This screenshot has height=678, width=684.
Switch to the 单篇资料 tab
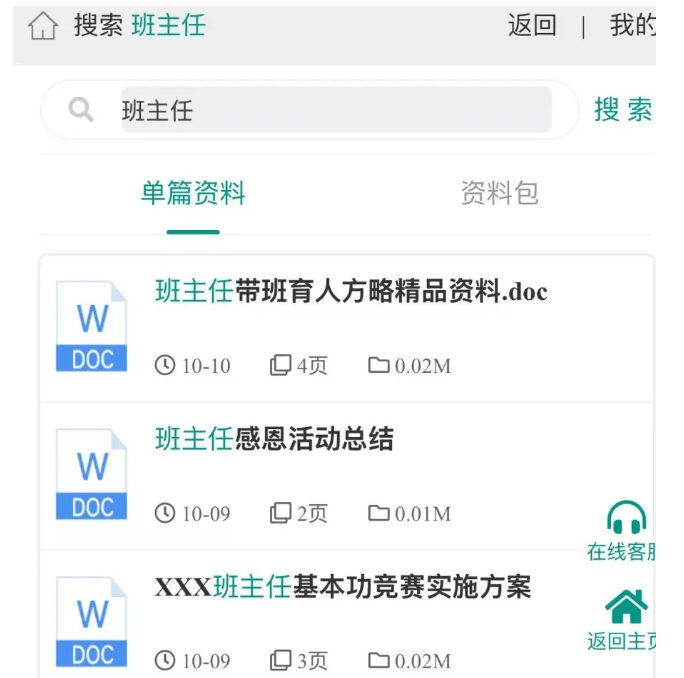pyautogui.click(x=193, y=194)
